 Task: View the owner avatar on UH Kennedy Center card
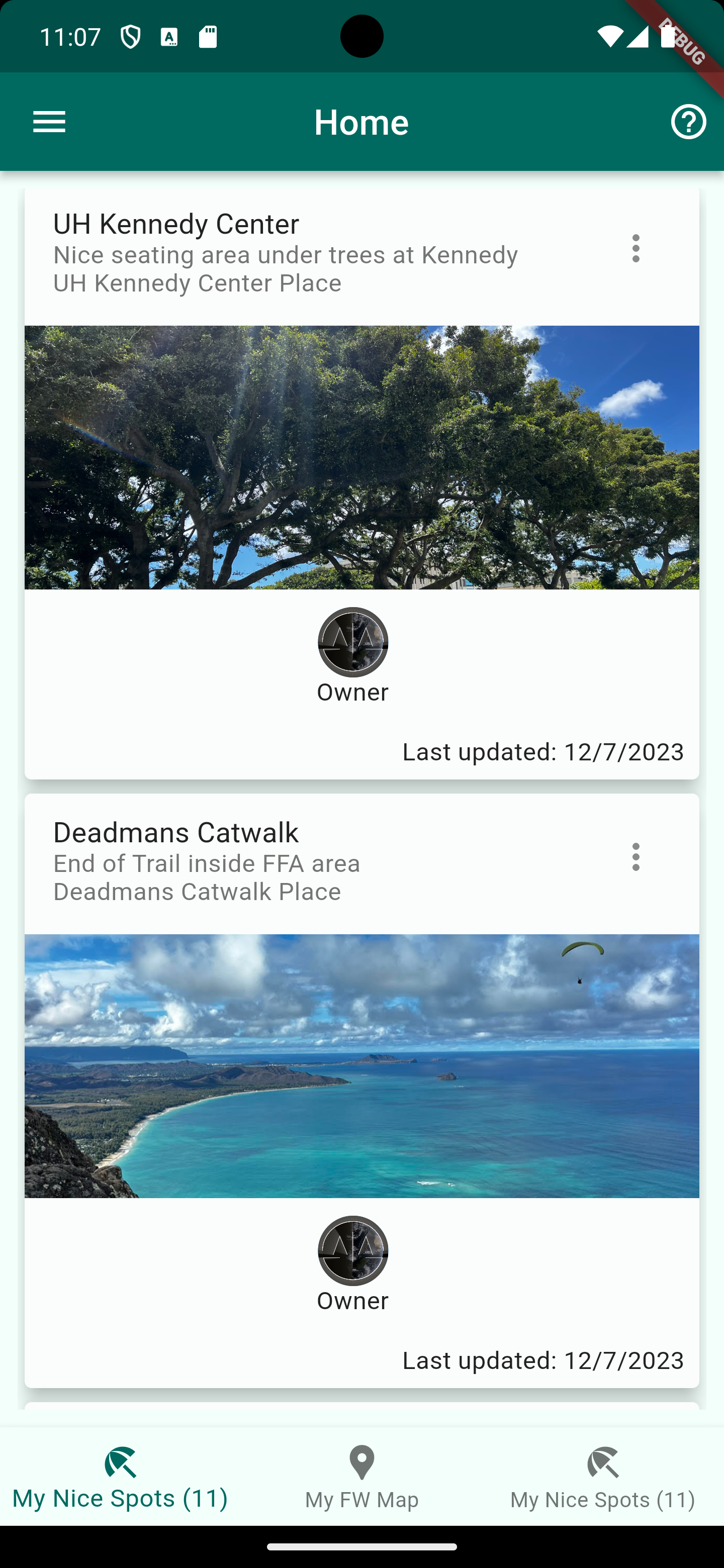point(352,642)
